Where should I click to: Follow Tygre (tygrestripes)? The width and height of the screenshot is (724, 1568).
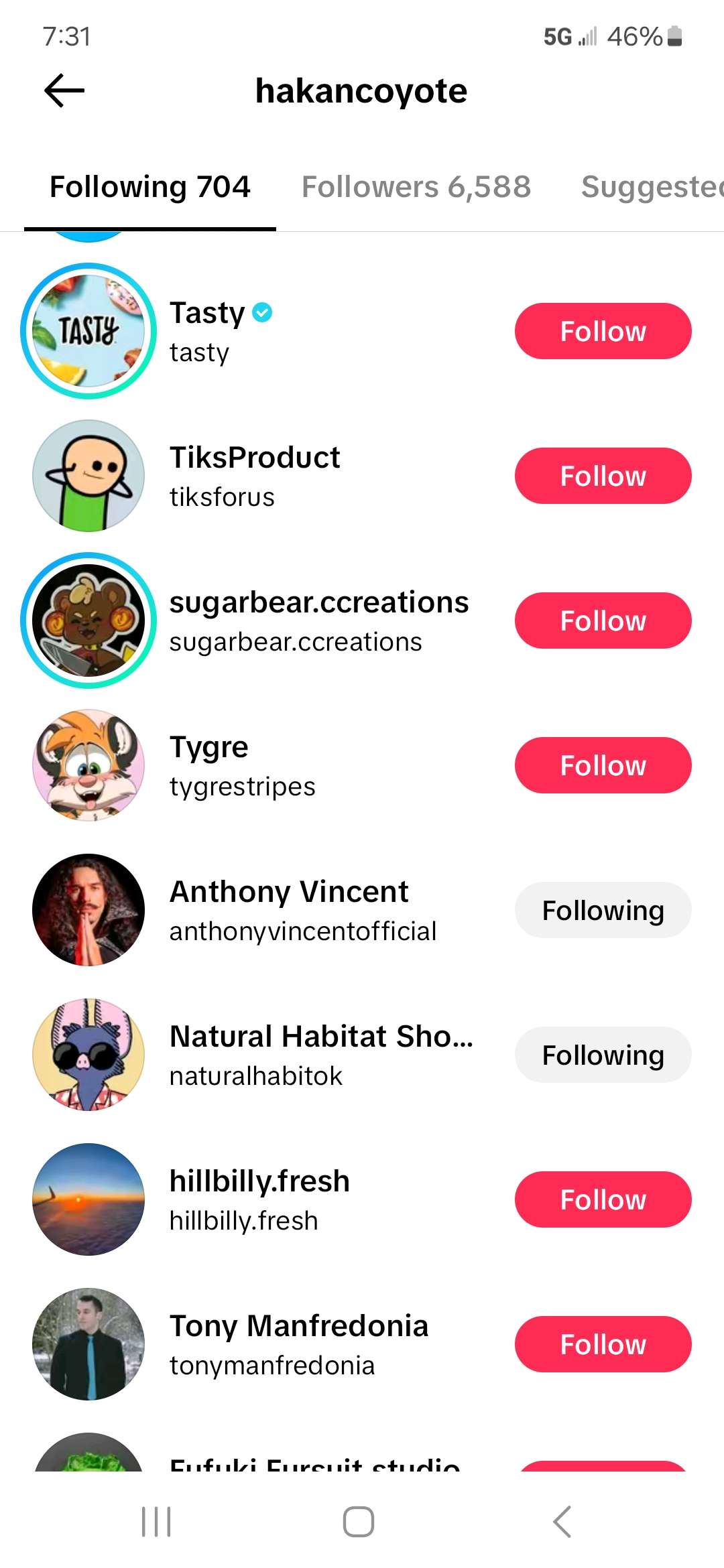(x=603, y=765)
